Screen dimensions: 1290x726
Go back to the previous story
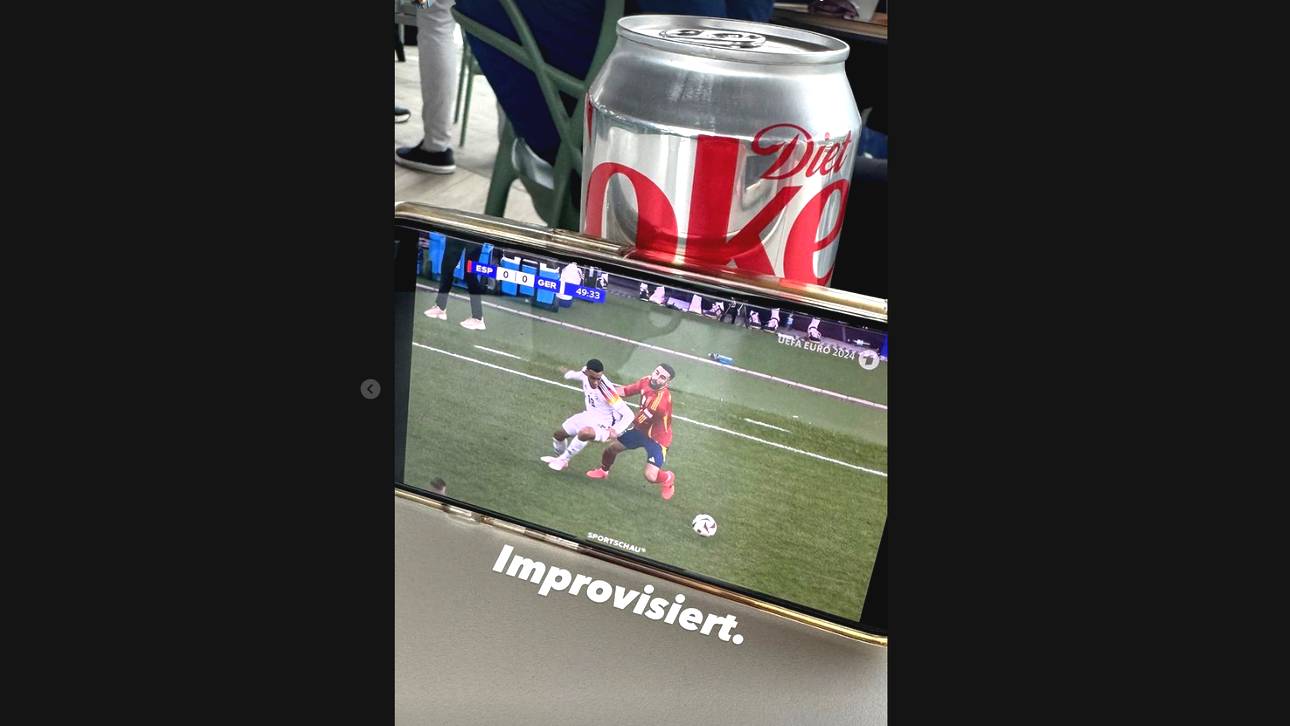370,389
